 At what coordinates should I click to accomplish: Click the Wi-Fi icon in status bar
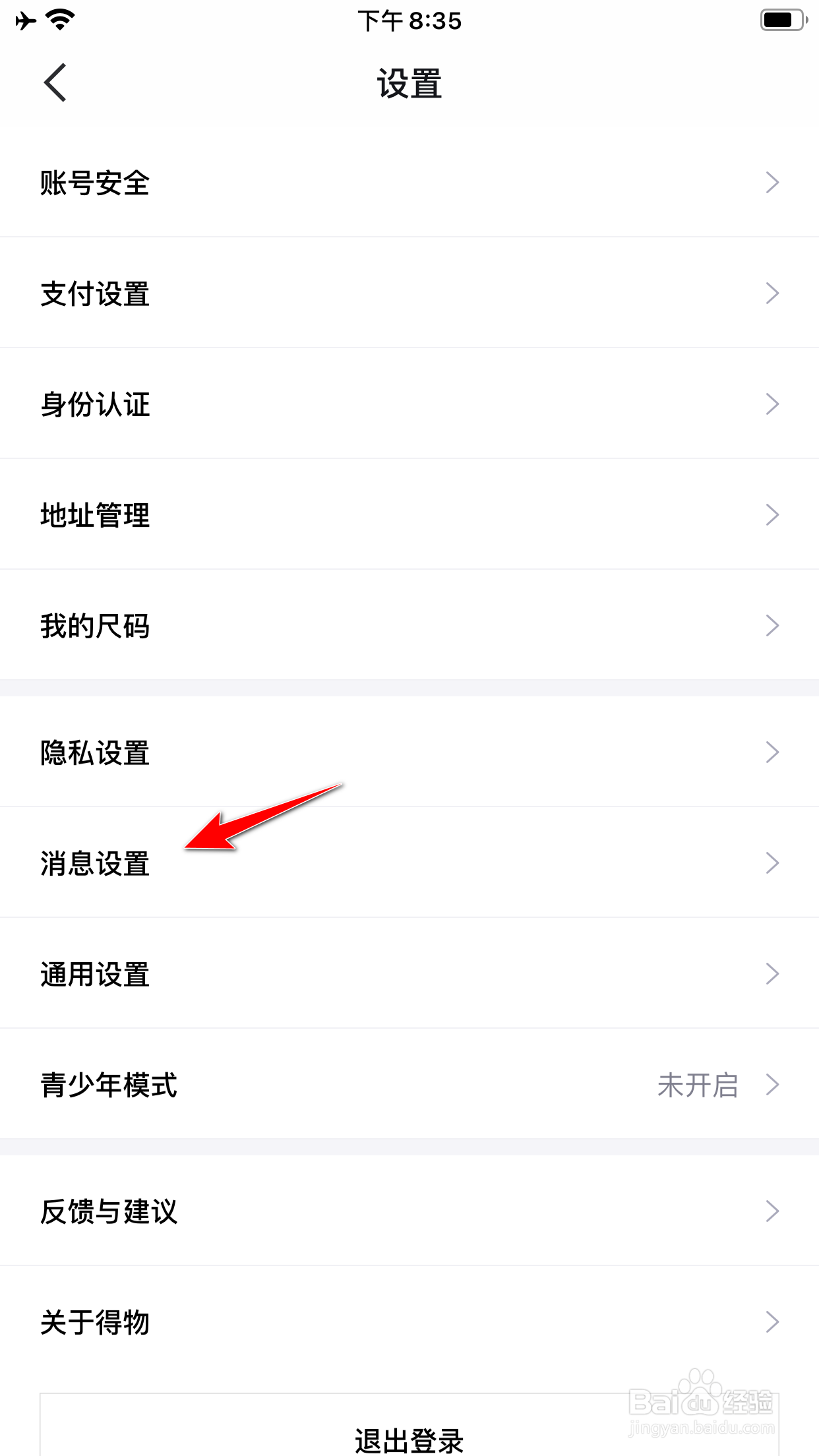coord(58,20)
